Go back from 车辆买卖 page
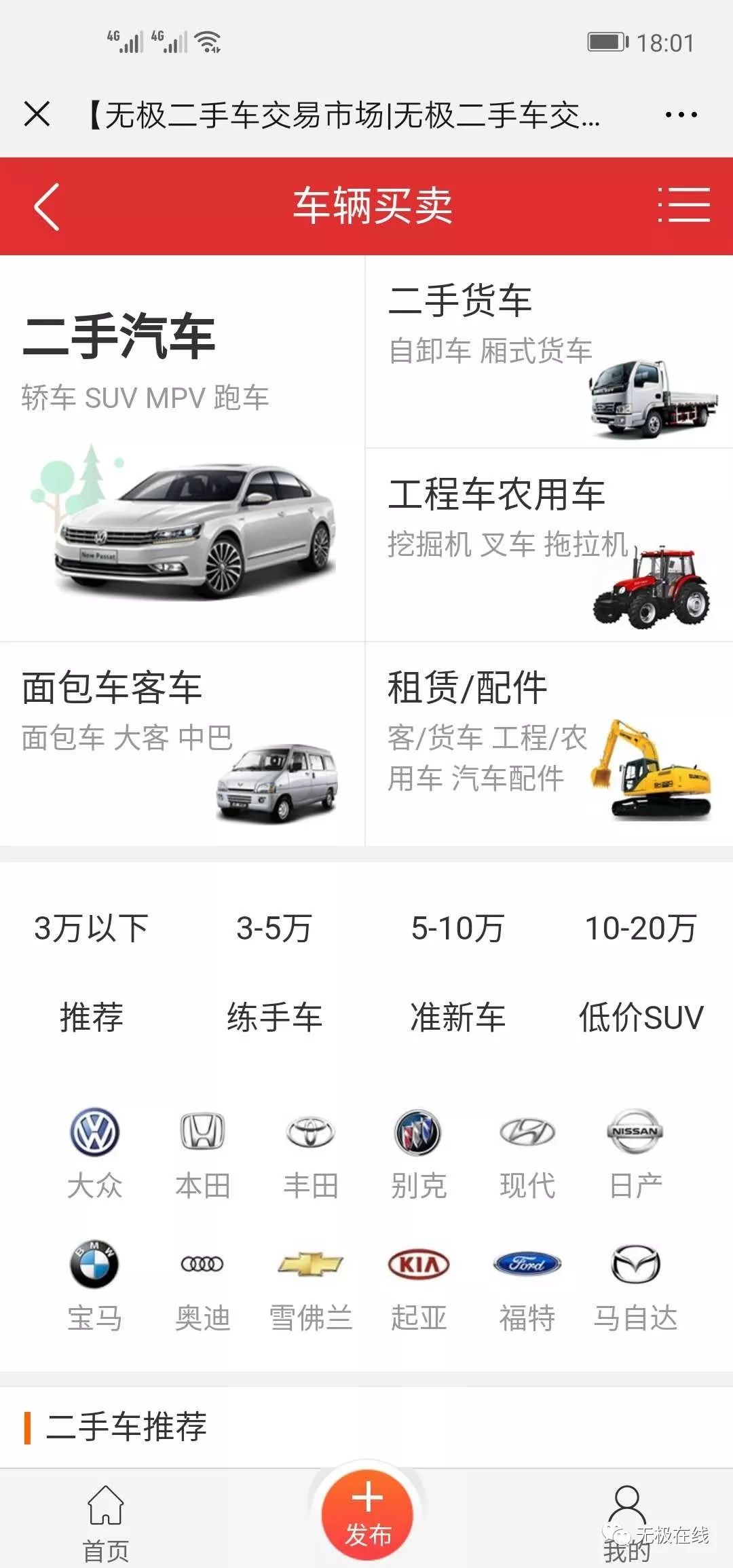Viewport: 733px width, 1568px height. [47, 206]
